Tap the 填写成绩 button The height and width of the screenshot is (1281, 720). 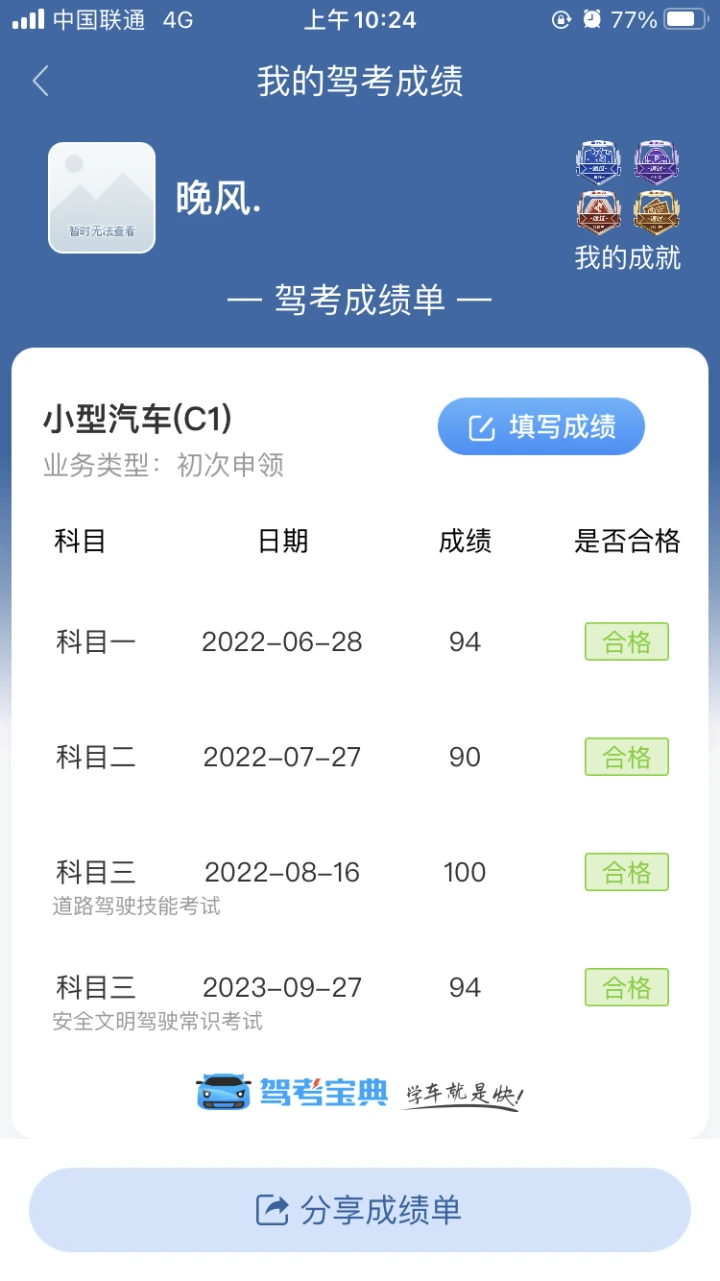(541, 427)
